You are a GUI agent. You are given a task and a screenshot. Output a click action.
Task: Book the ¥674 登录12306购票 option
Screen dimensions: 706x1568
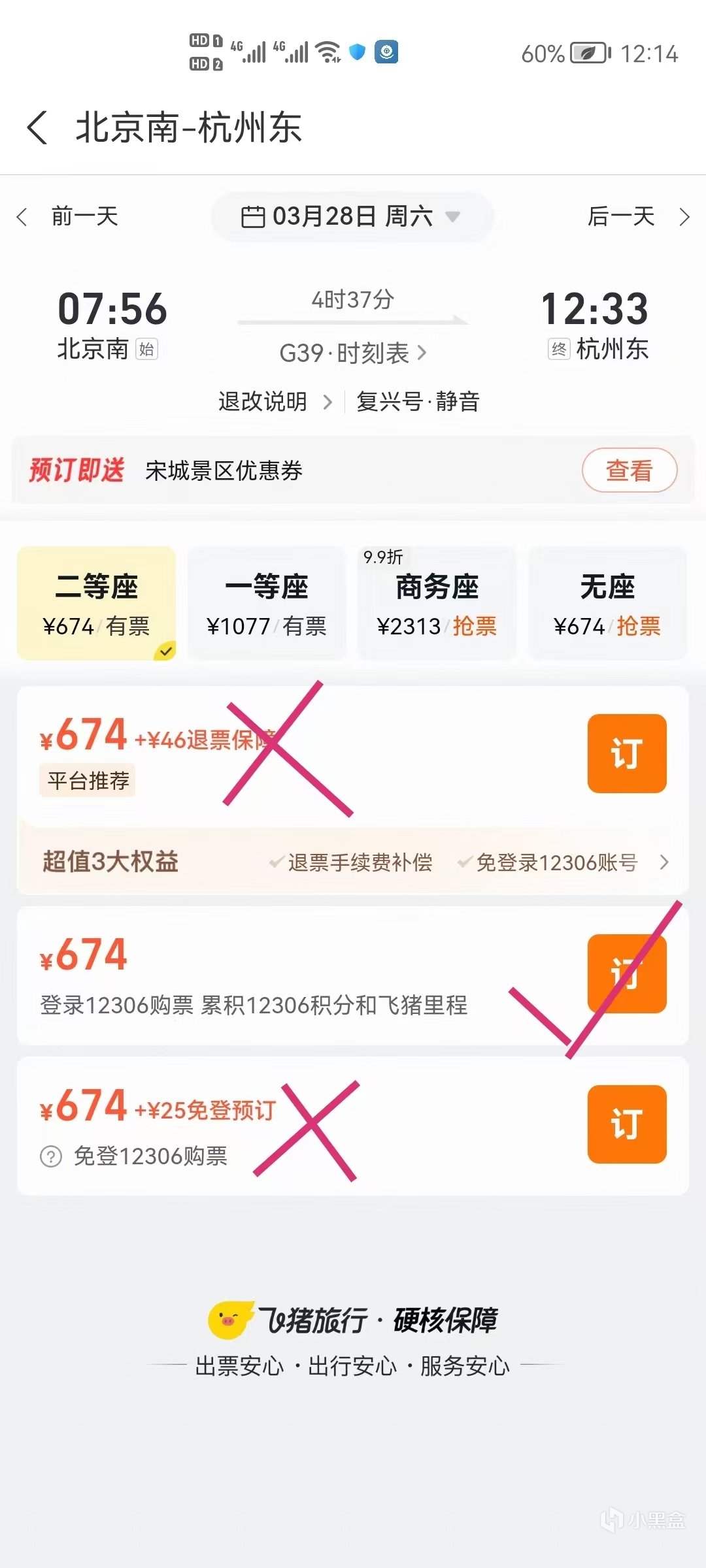pos(626,973)
